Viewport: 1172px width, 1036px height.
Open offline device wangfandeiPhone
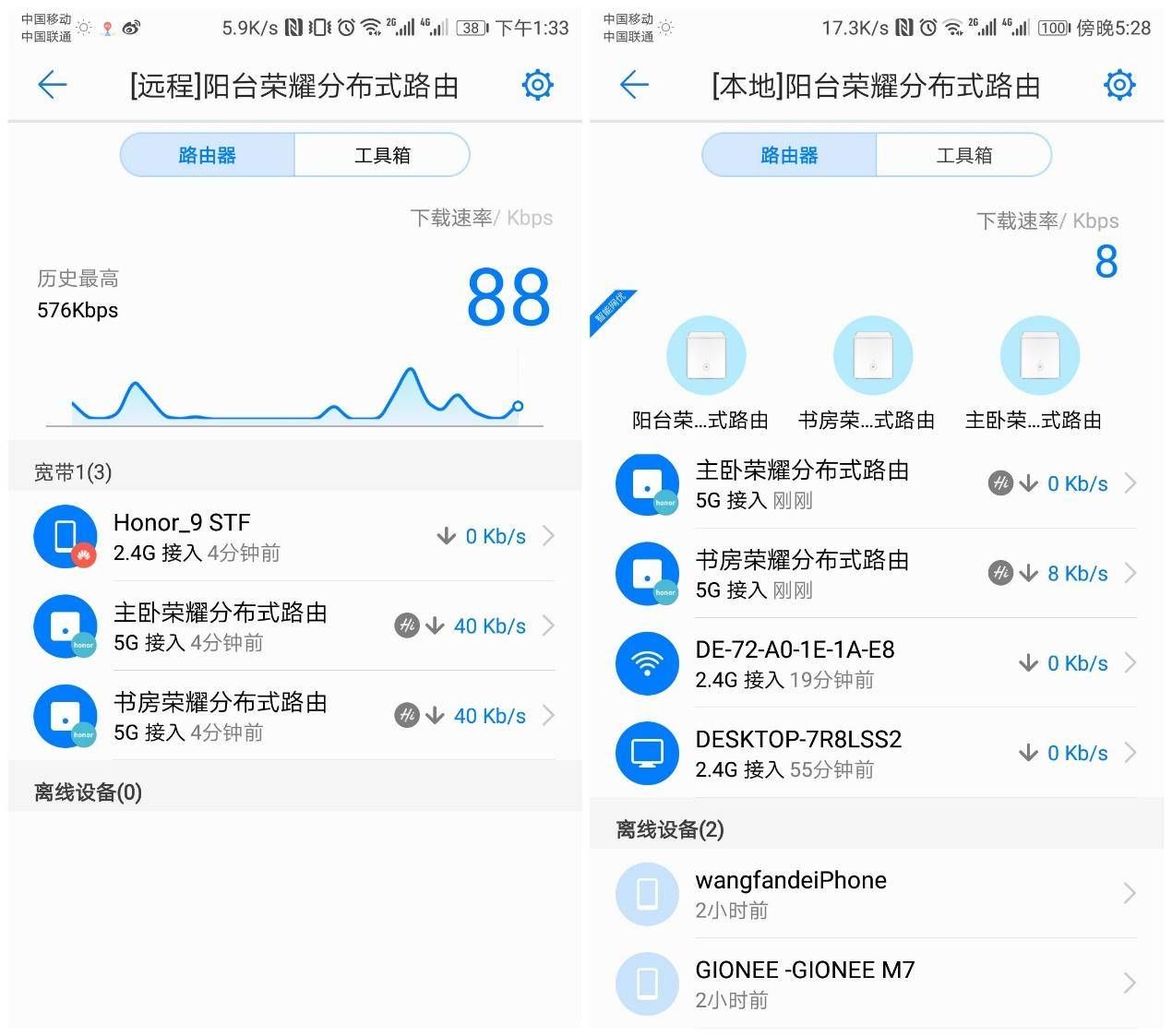(877, 893)
